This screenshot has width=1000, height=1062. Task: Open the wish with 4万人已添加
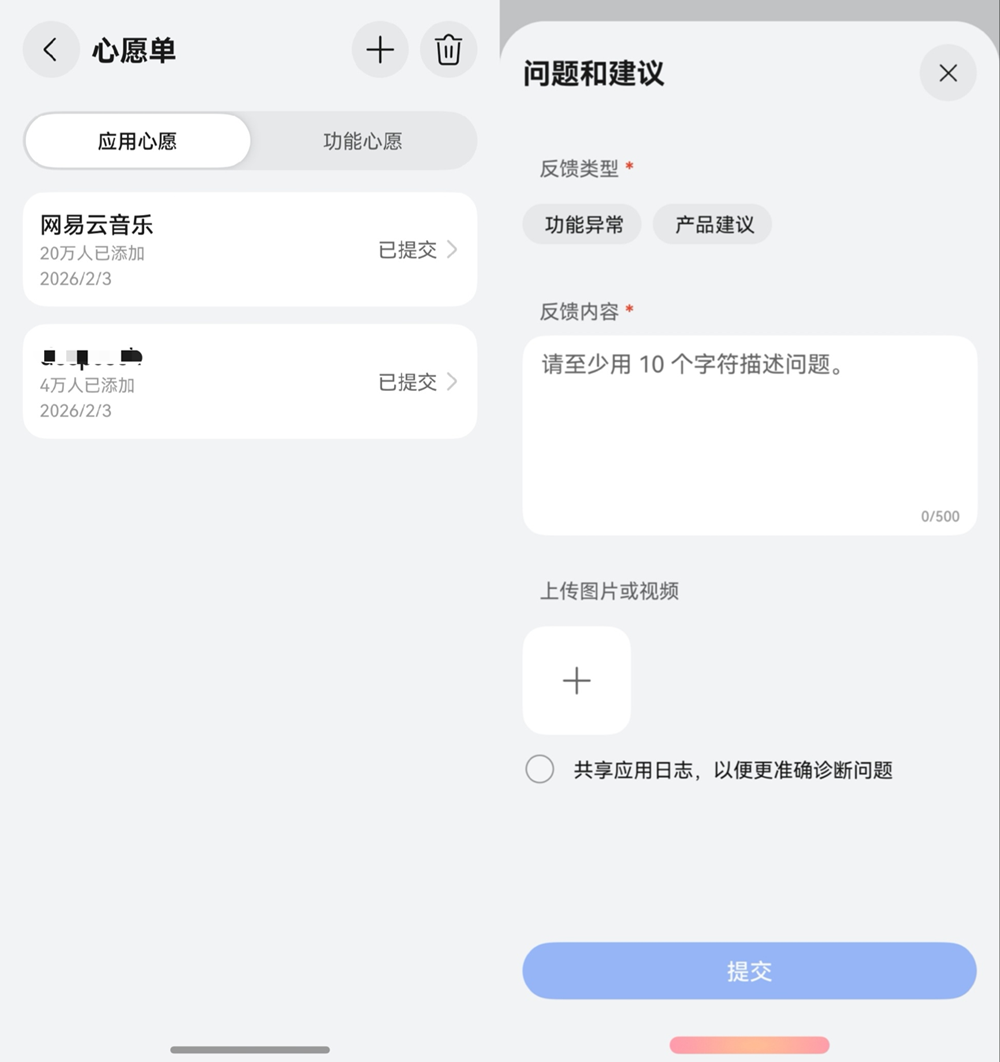click(x=250, y=381)
